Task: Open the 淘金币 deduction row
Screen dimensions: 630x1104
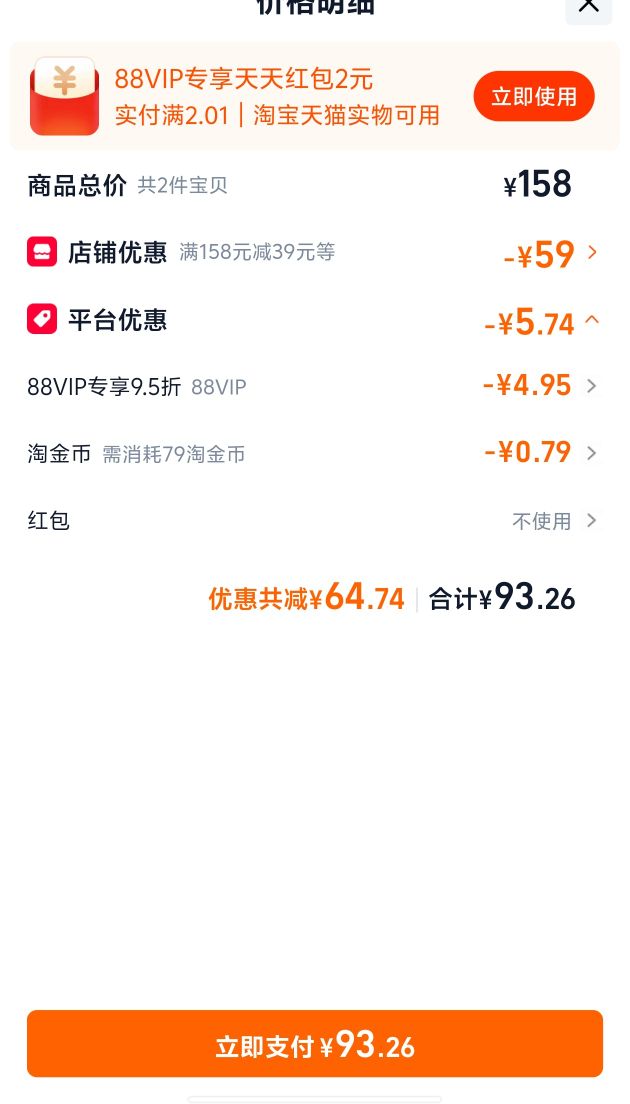Action: pyautogui.click(x=314, y=453)
